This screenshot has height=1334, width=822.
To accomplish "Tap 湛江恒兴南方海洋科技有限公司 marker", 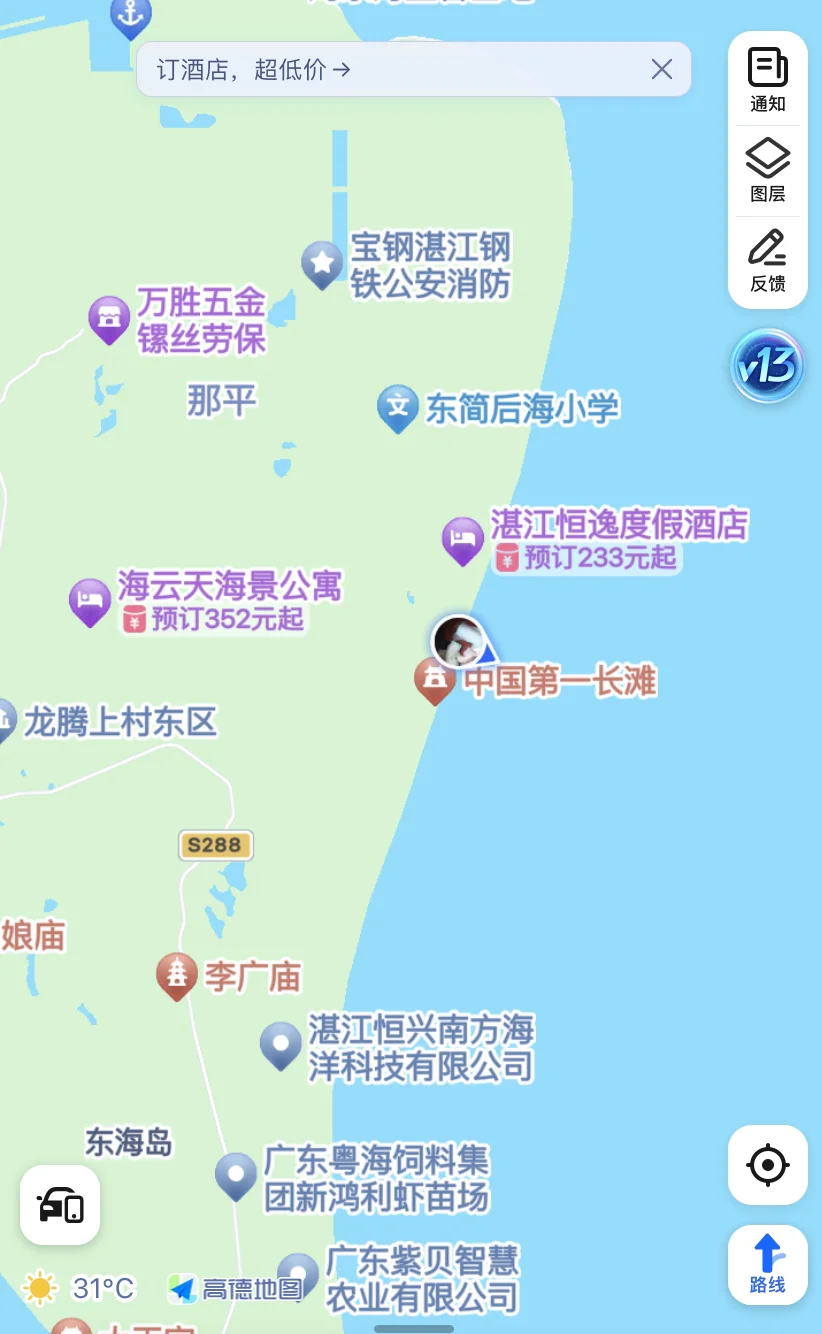I will click(x=281, y=1046).
